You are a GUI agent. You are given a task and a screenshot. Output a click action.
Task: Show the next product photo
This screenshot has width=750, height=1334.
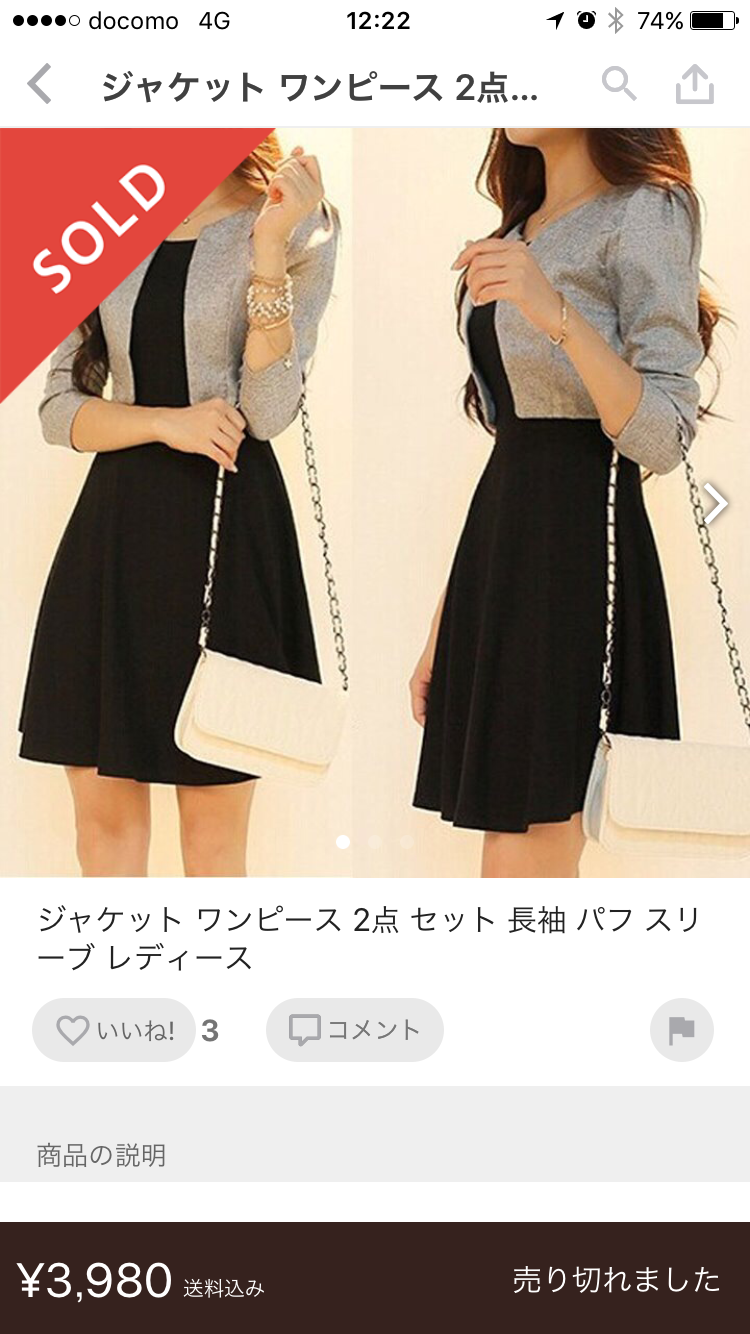715,504
